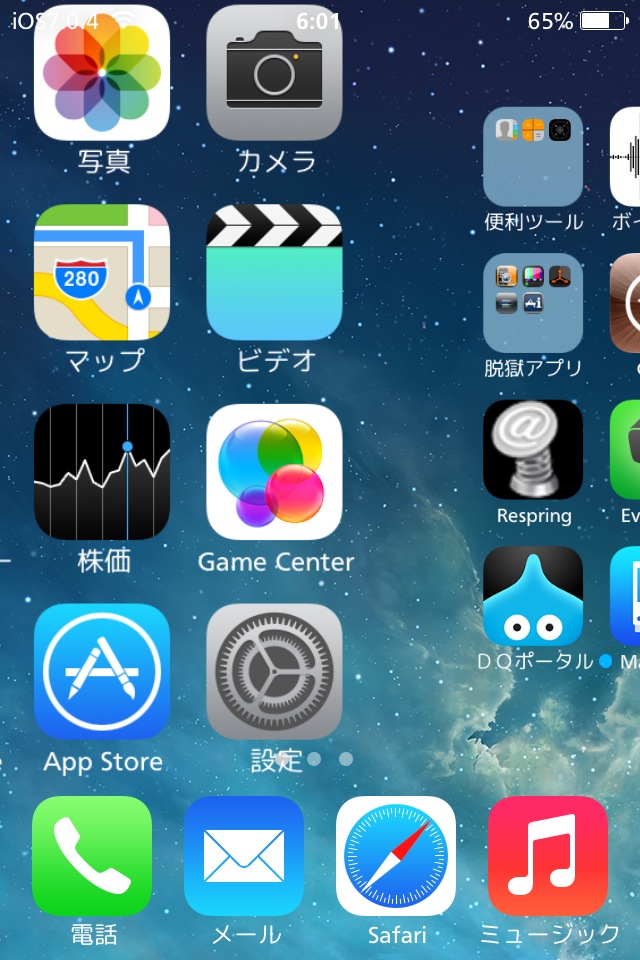This screenshot has width=640, height=960.
Task: Open the 便利ツール folder
Action: click(533, 157)
